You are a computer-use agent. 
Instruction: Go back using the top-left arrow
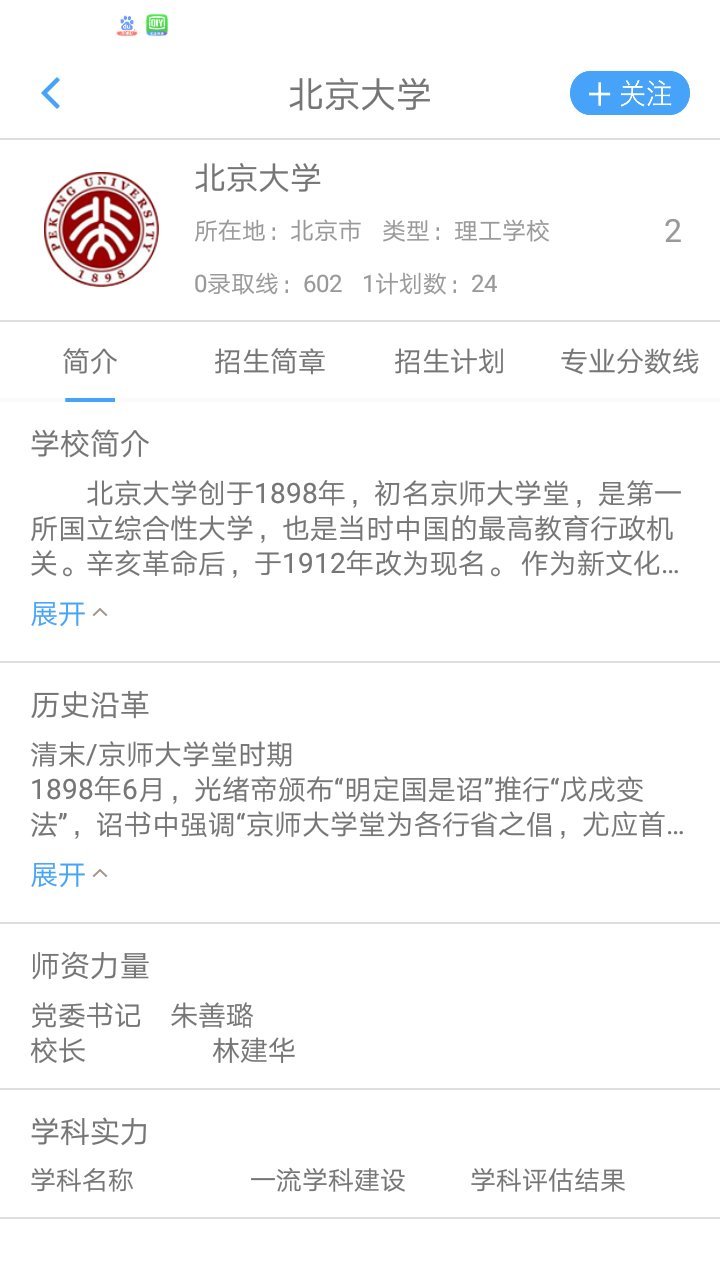pyautogui.click(x=51, y=94)
